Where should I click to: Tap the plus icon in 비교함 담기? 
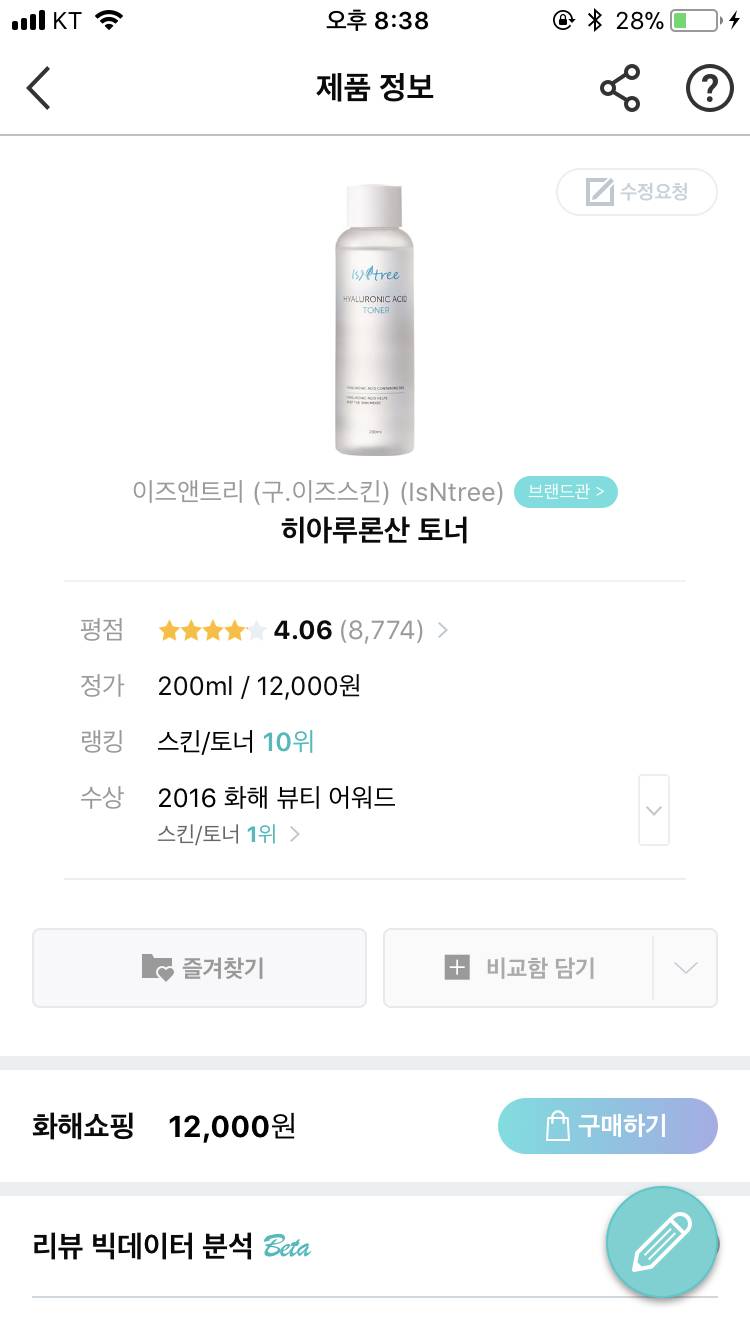click(456, 967)
